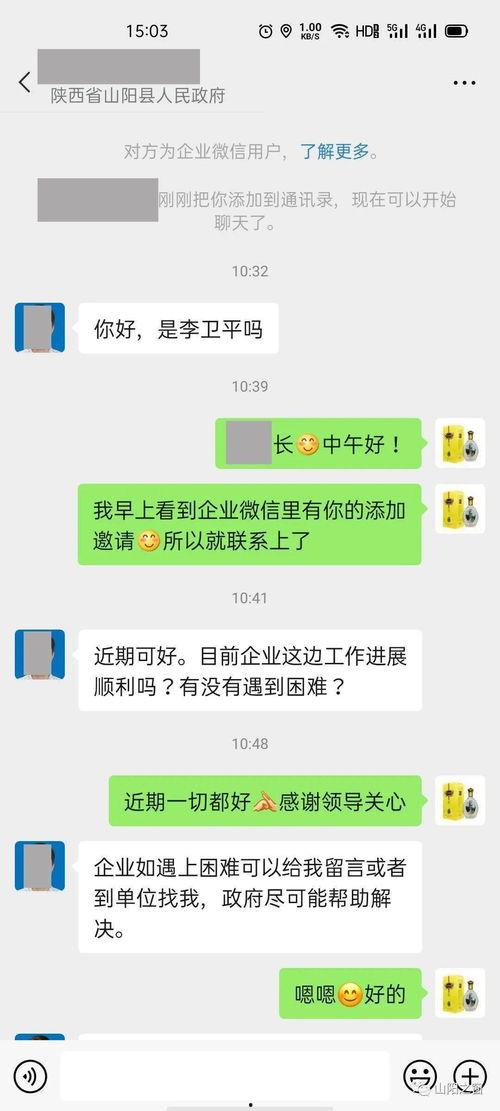
Task: Open contact's avatar beside 你好，是李卫平吗
Action: 40,327
